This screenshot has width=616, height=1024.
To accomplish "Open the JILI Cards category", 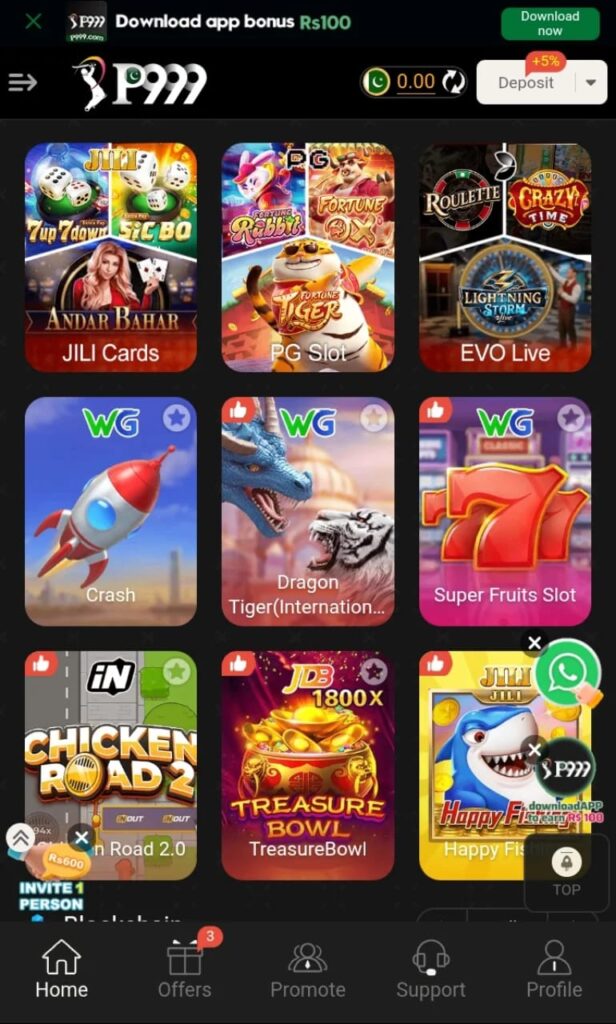I will [x=110, y=257].
